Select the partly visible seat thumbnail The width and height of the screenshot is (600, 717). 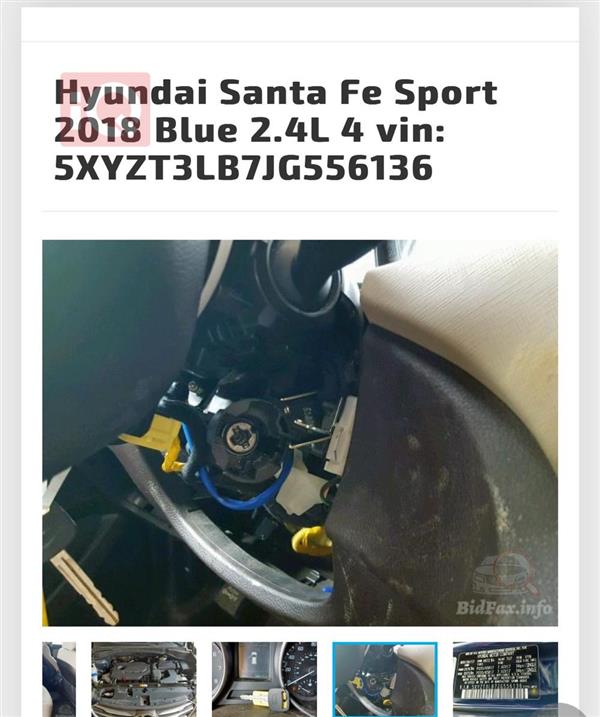58,678
